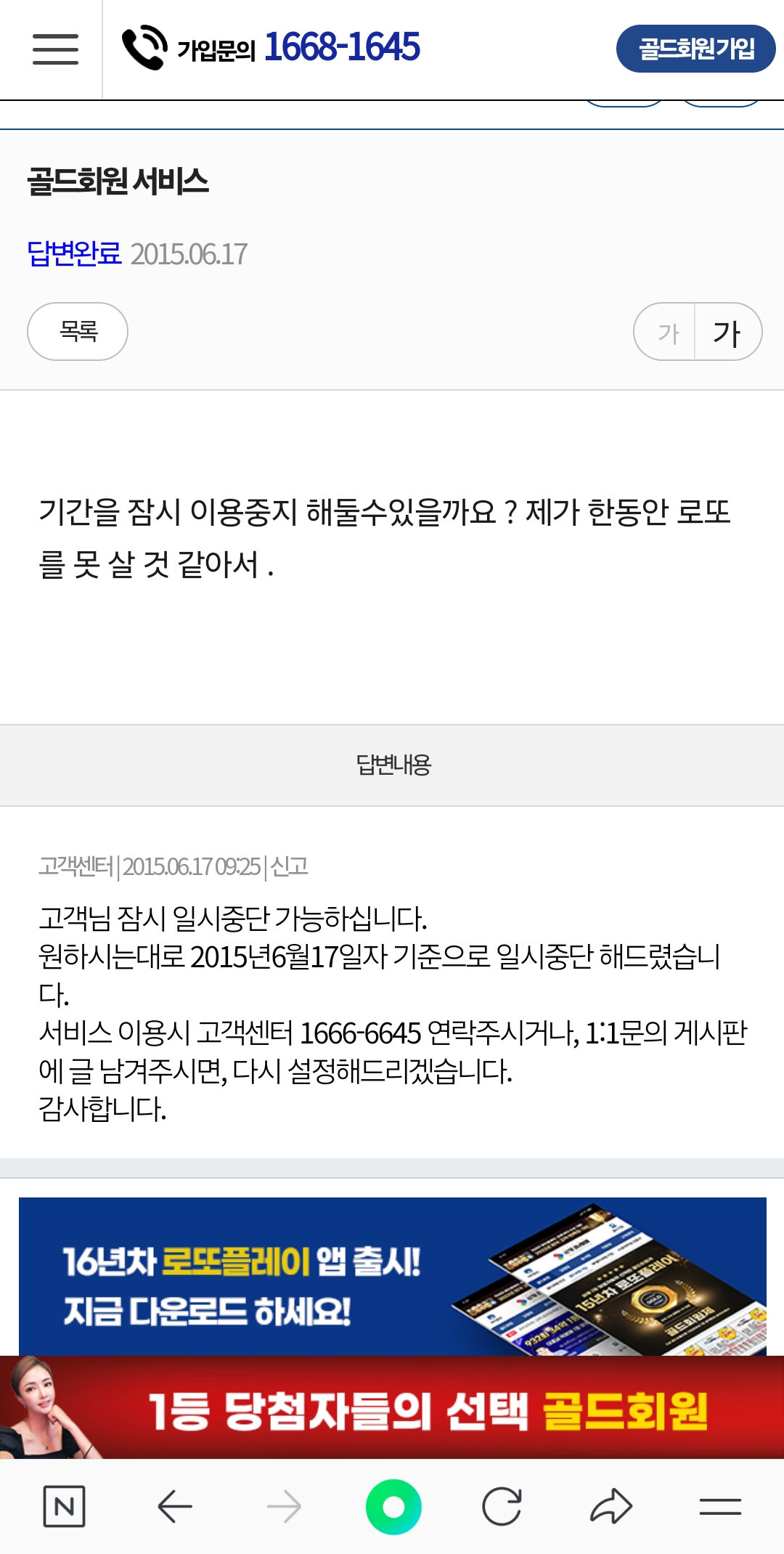The image size is (784, 1554).
Task: Open the 로또플레이 app download banner
Action: tap(392, 1276)
